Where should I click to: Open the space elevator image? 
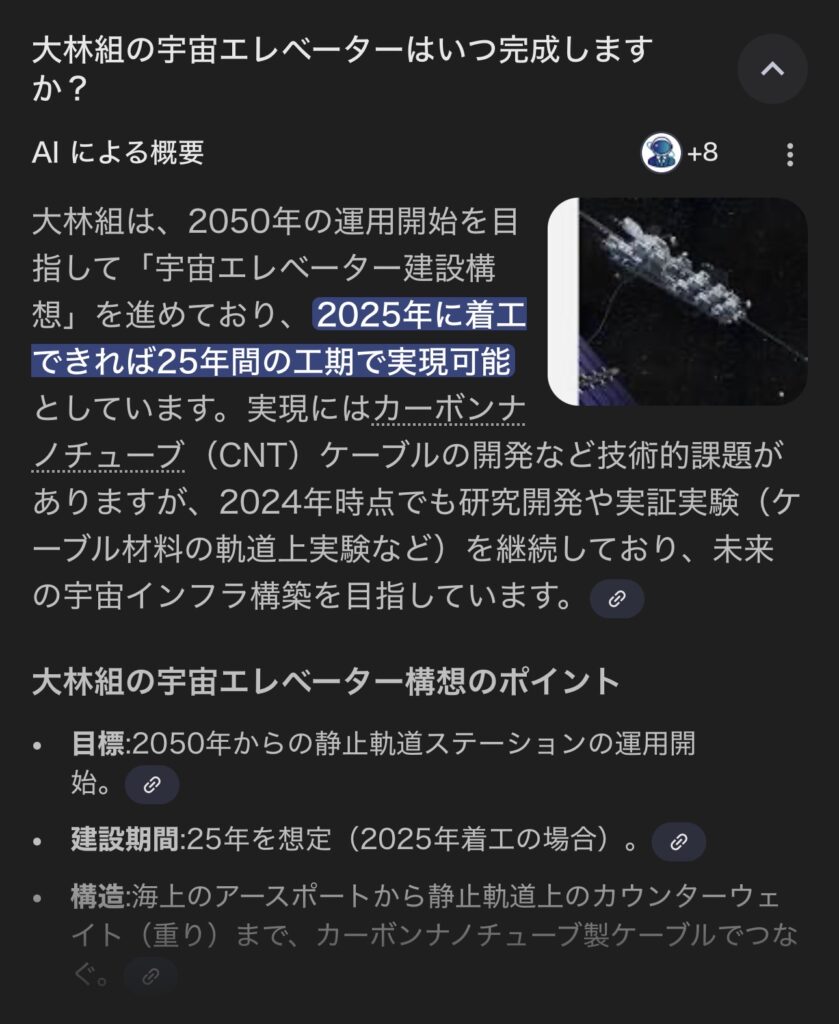pyautogui.click(x=680, y=301)
